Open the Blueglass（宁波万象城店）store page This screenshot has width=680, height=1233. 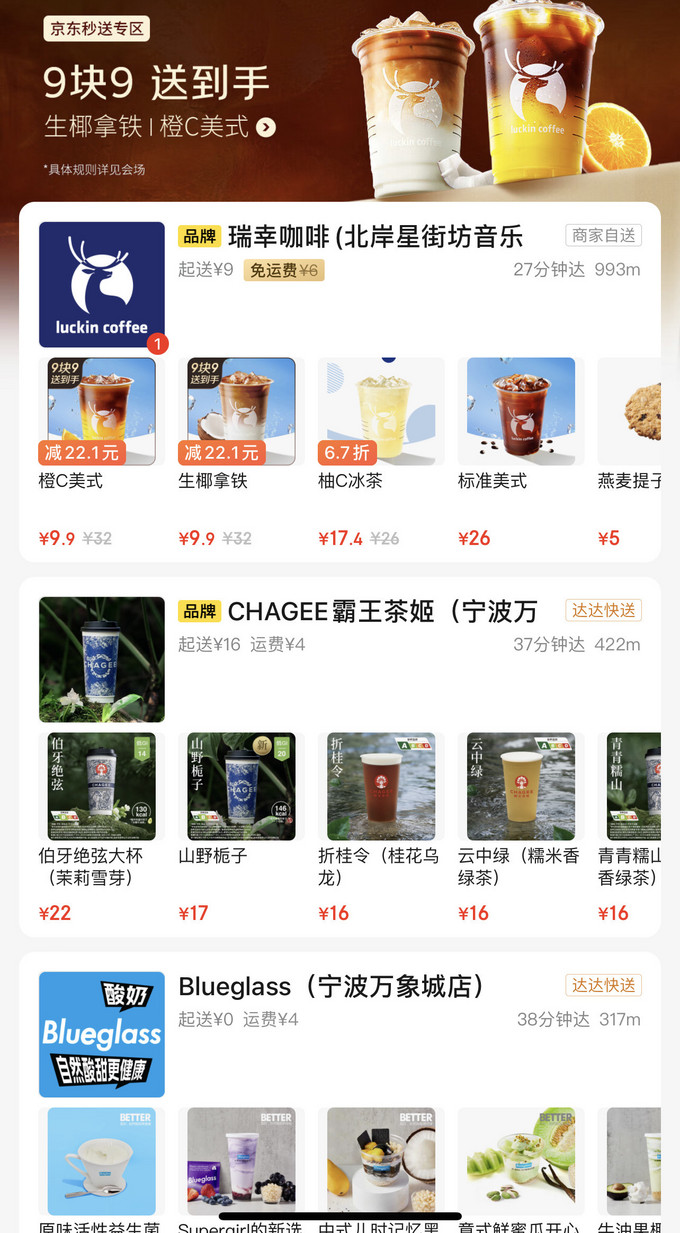330,987
